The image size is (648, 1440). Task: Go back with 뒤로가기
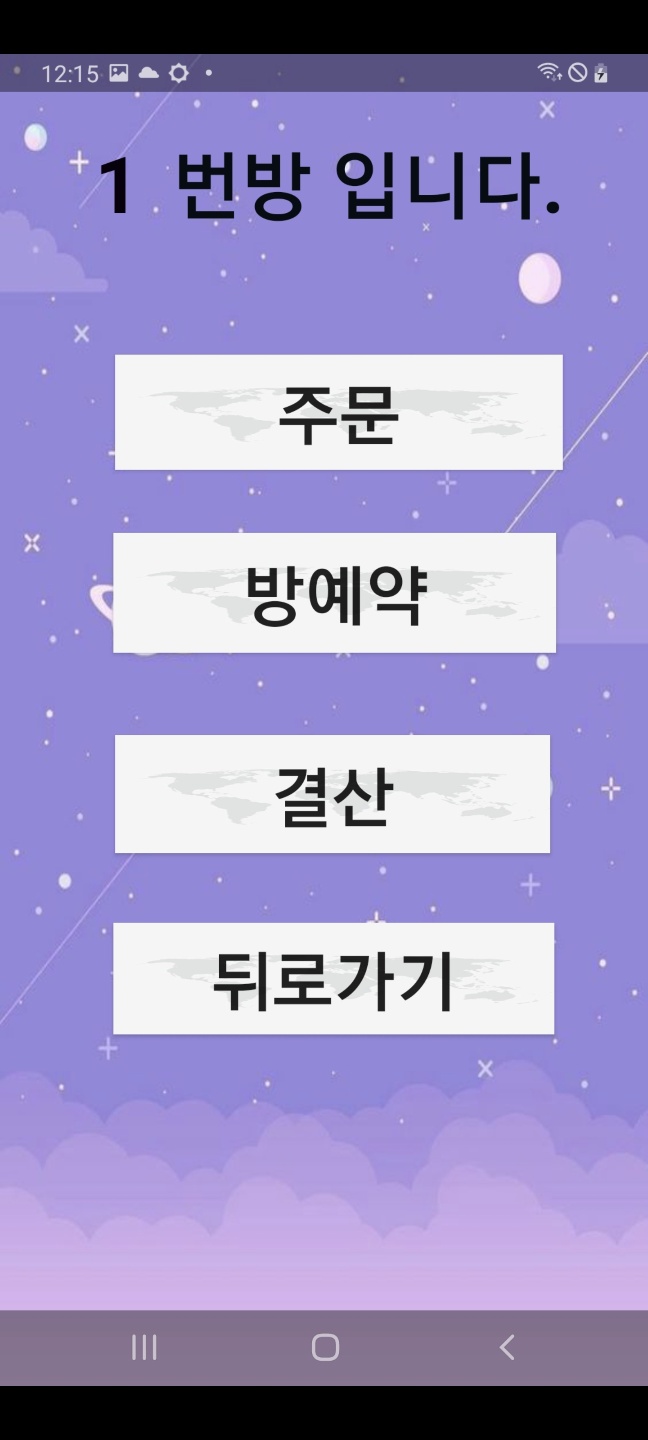click(x=333, y=978)
